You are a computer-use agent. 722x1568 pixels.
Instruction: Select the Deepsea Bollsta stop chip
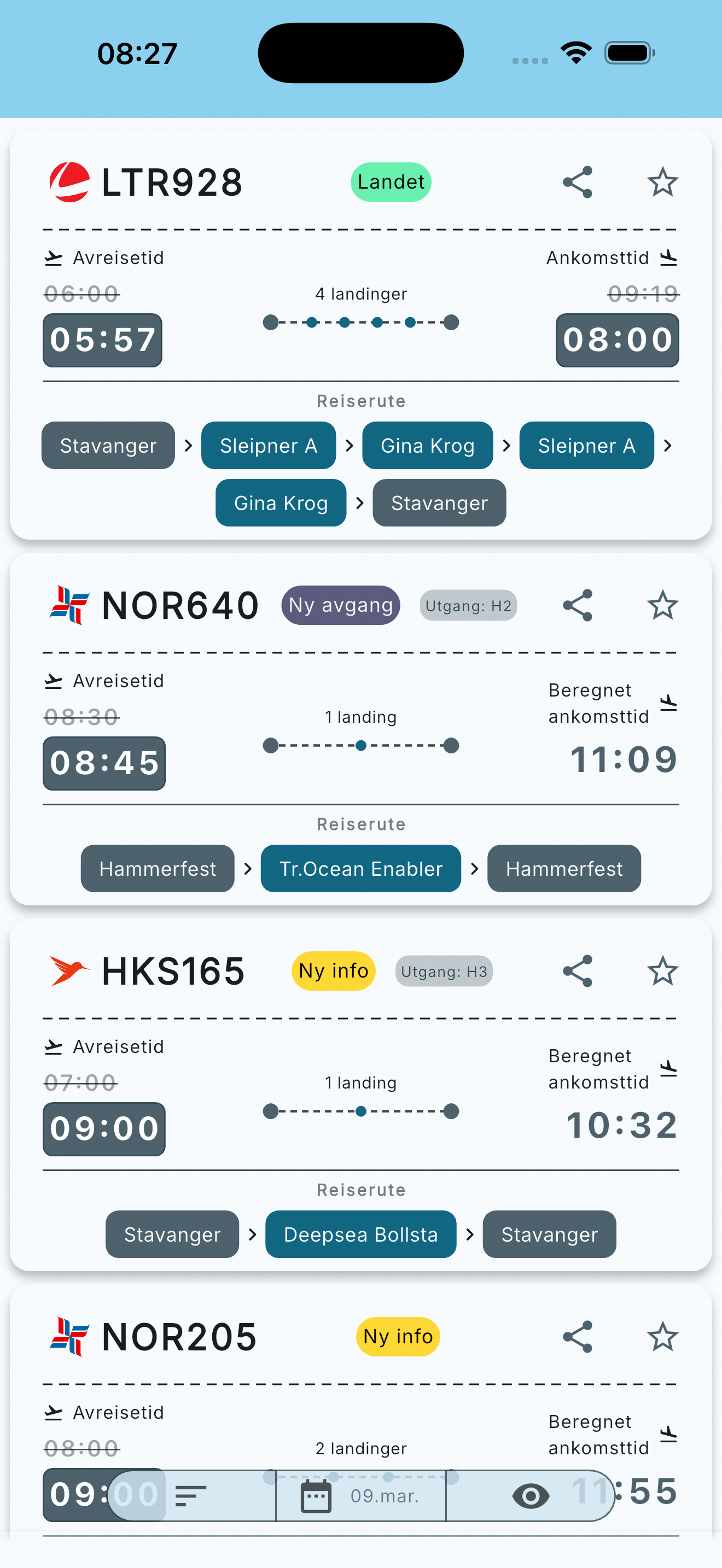[x=360, y=1234]
